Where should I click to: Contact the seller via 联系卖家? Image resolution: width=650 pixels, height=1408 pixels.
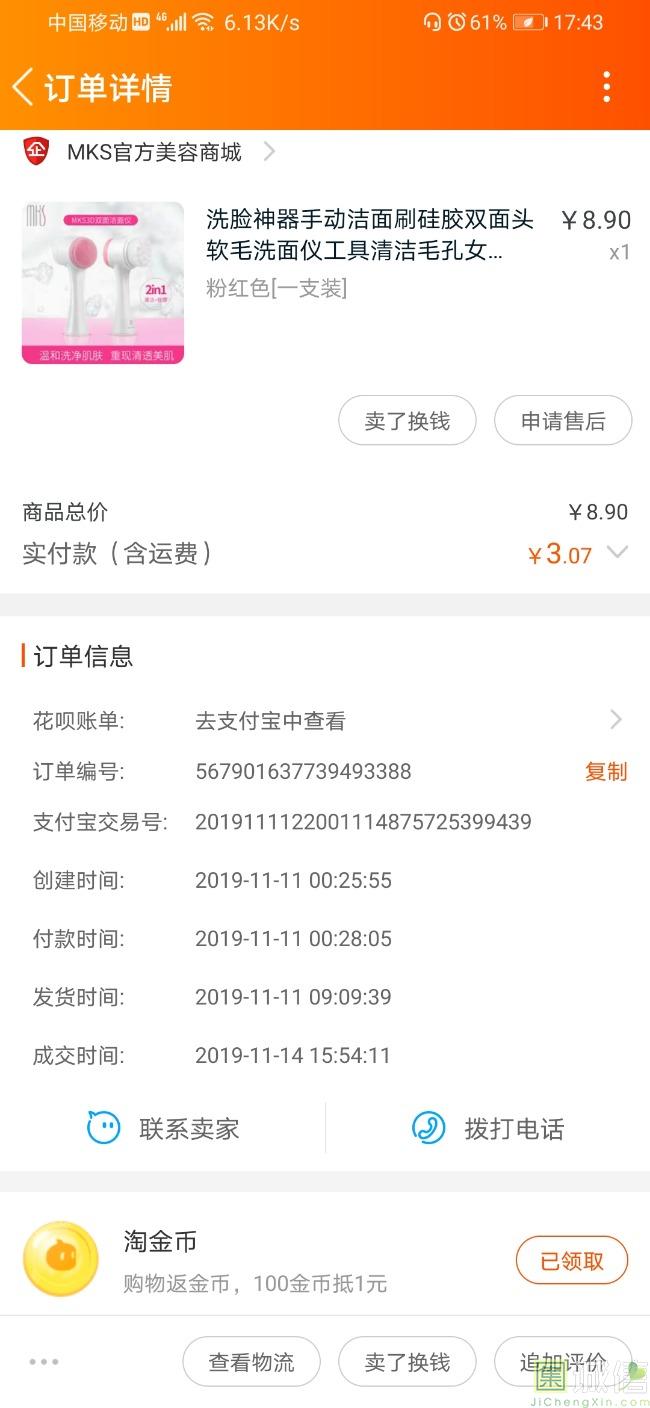pos(163,1129)
